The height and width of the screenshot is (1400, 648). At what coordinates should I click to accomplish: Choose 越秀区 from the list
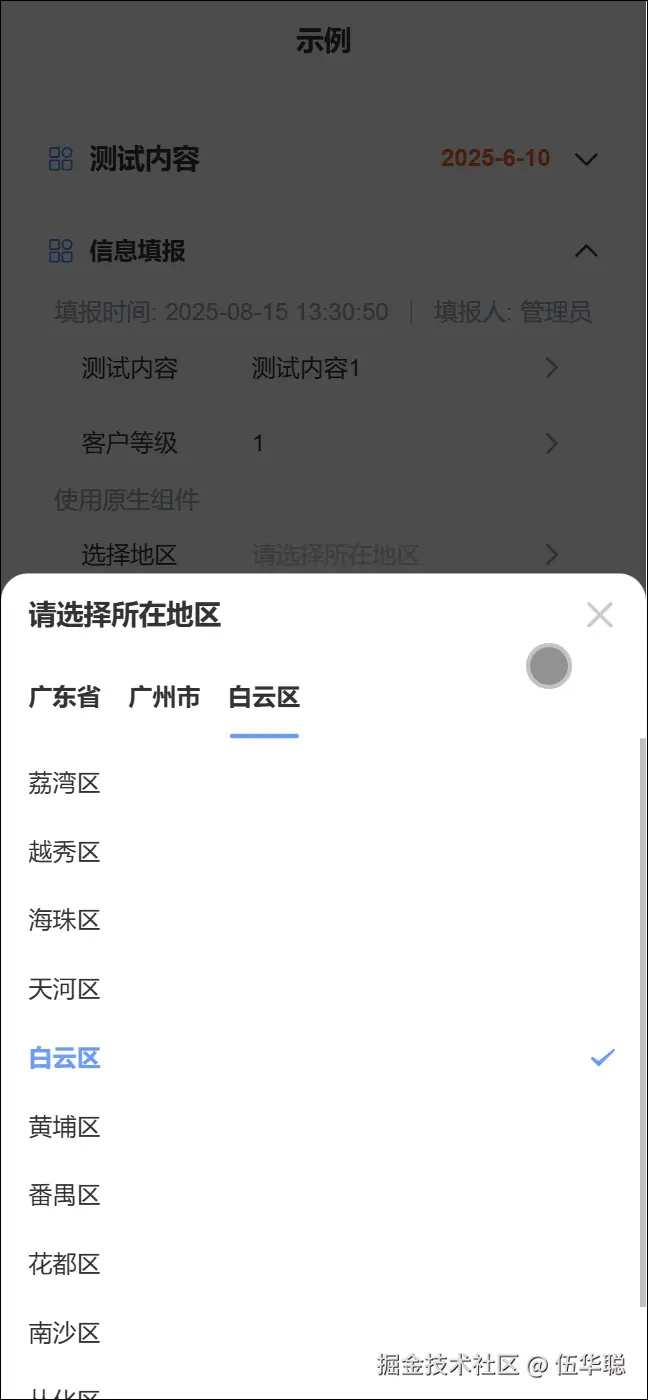[x=65, y=852]
